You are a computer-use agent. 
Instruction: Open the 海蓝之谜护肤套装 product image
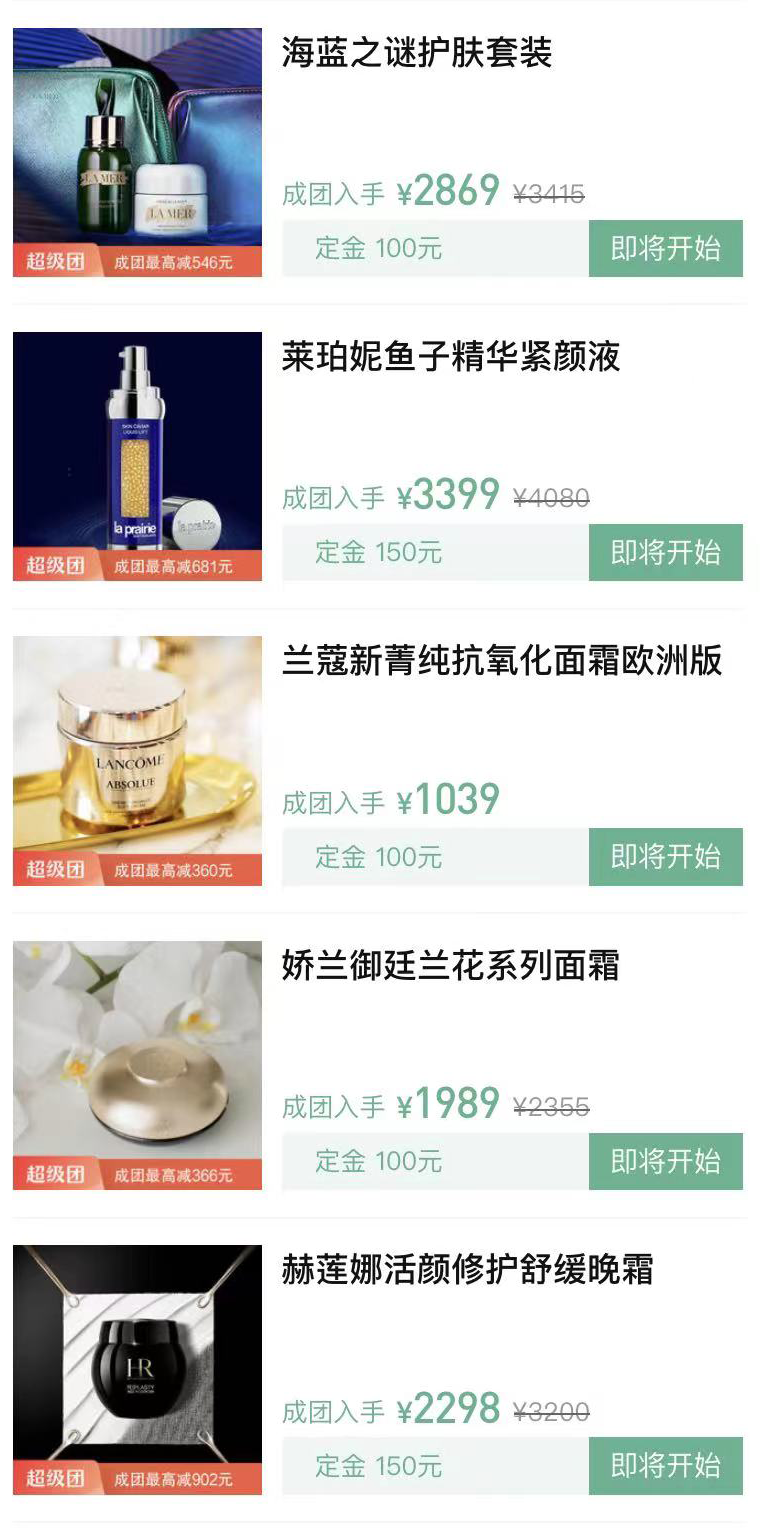(137, 140)
